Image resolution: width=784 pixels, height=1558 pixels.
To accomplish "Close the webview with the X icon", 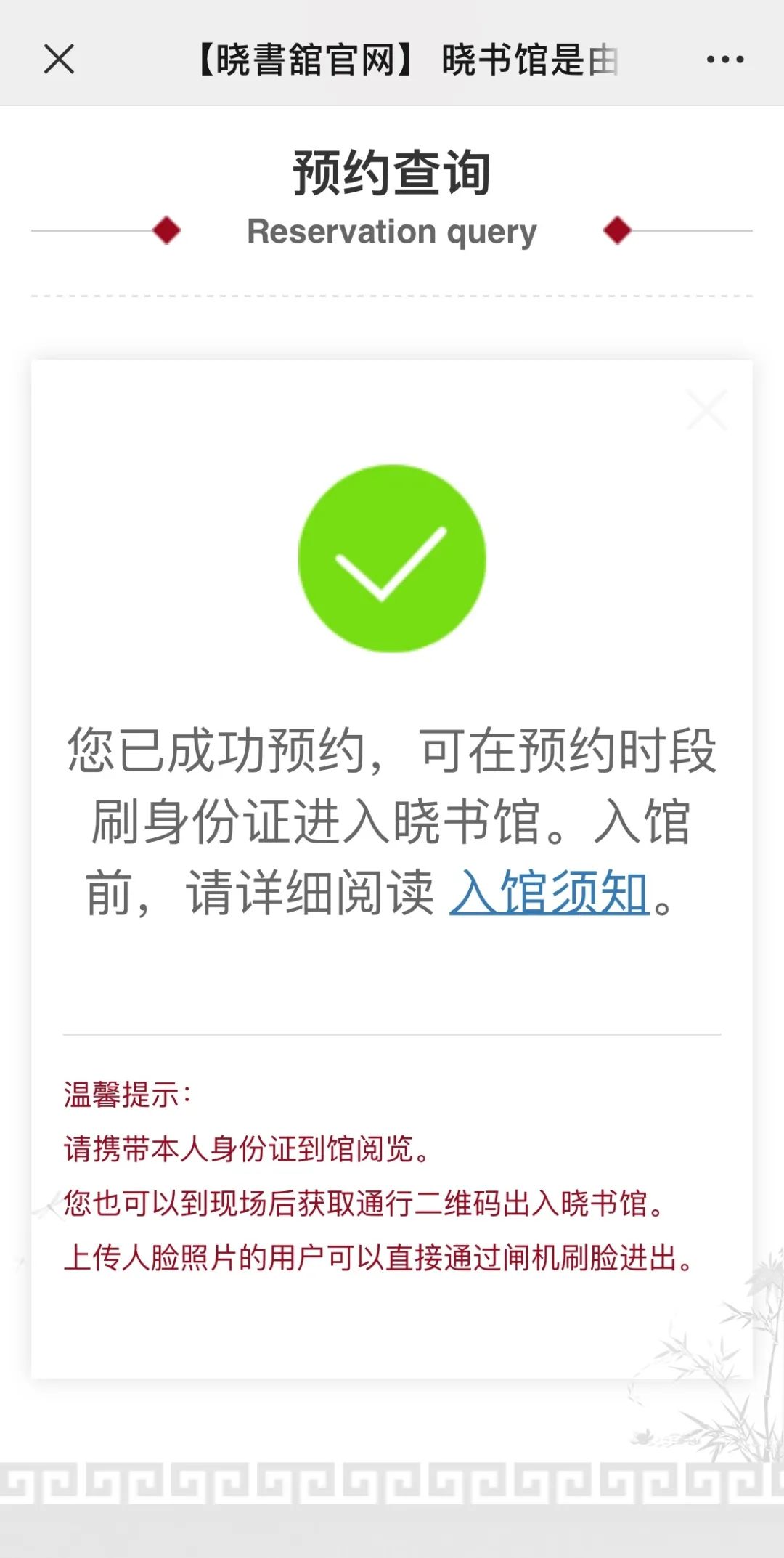I will click(x=59, y=59).
